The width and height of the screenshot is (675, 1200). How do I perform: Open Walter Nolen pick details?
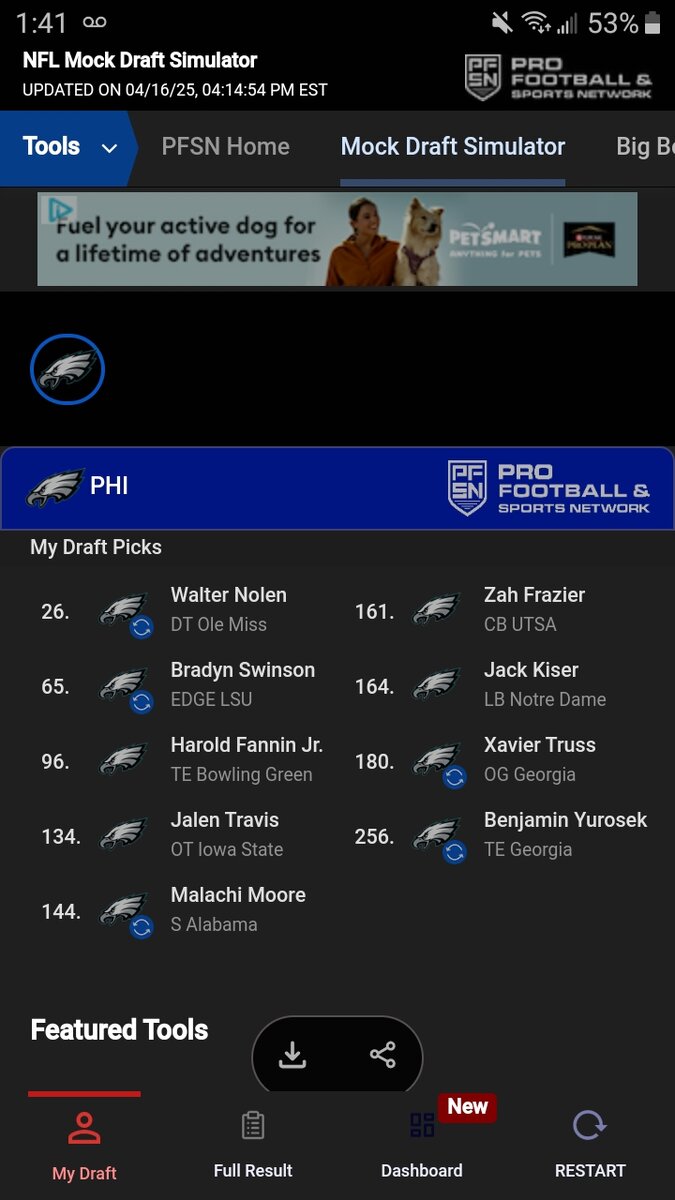point(228,609)
